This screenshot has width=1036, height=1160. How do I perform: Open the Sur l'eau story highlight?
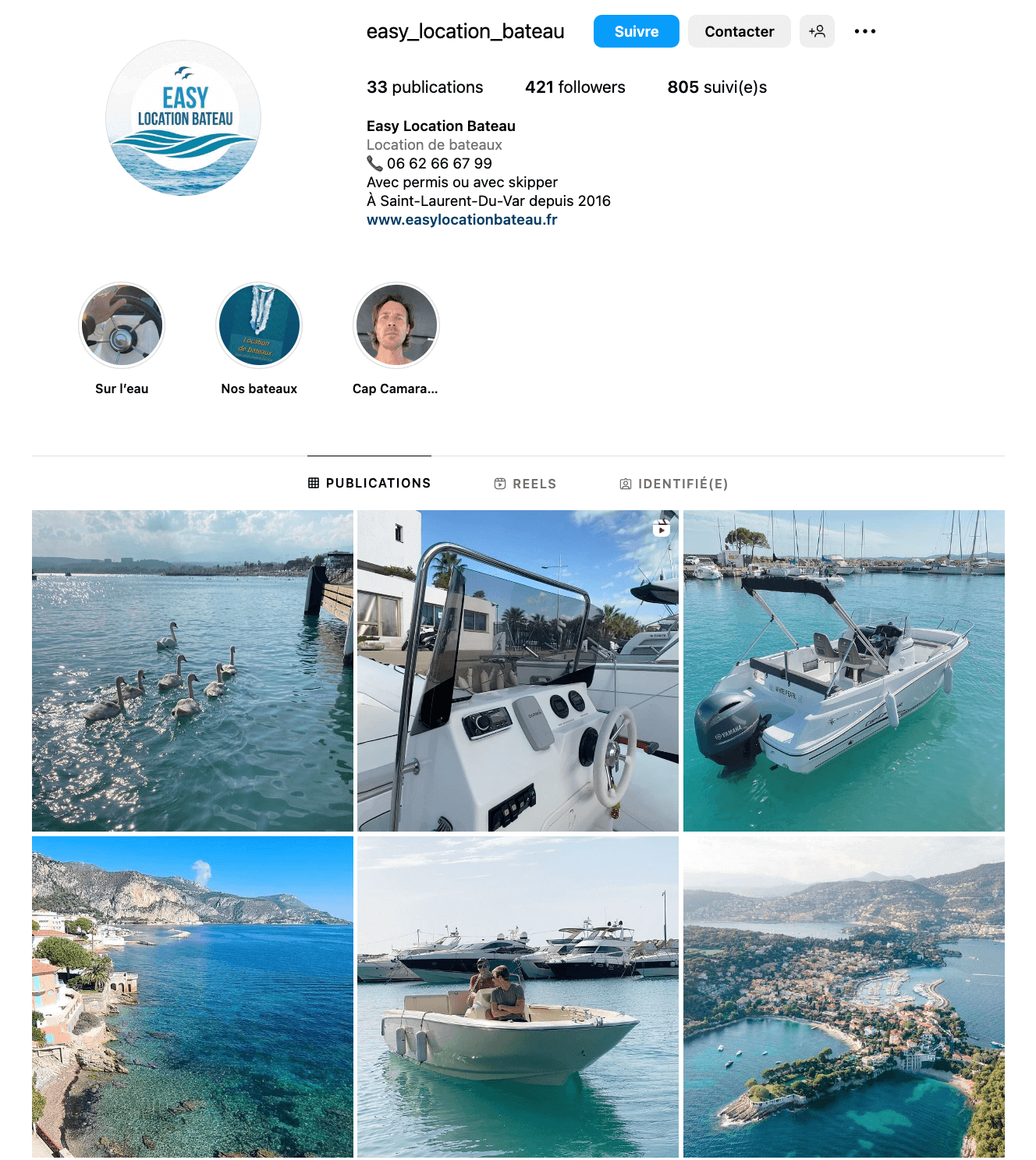[x=122, y=325]
